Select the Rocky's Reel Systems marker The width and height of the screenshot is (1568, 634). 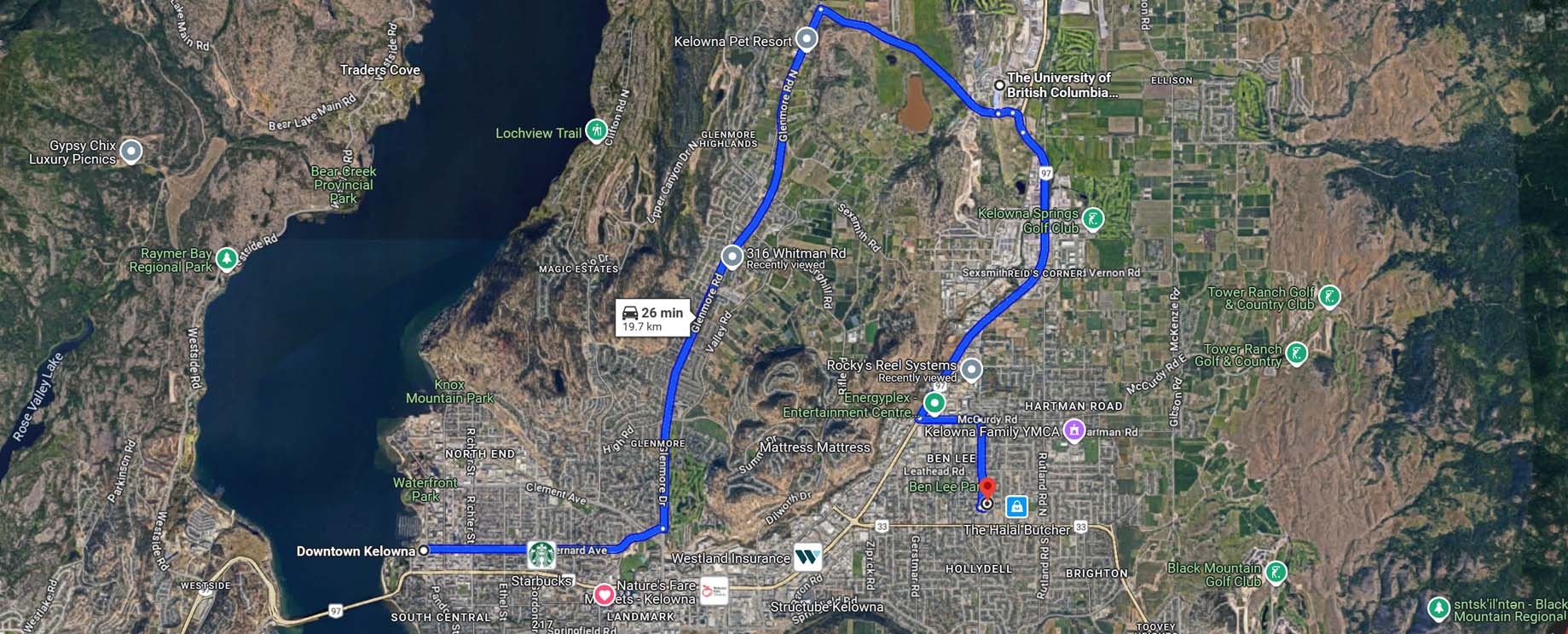(x=971, y=370)
